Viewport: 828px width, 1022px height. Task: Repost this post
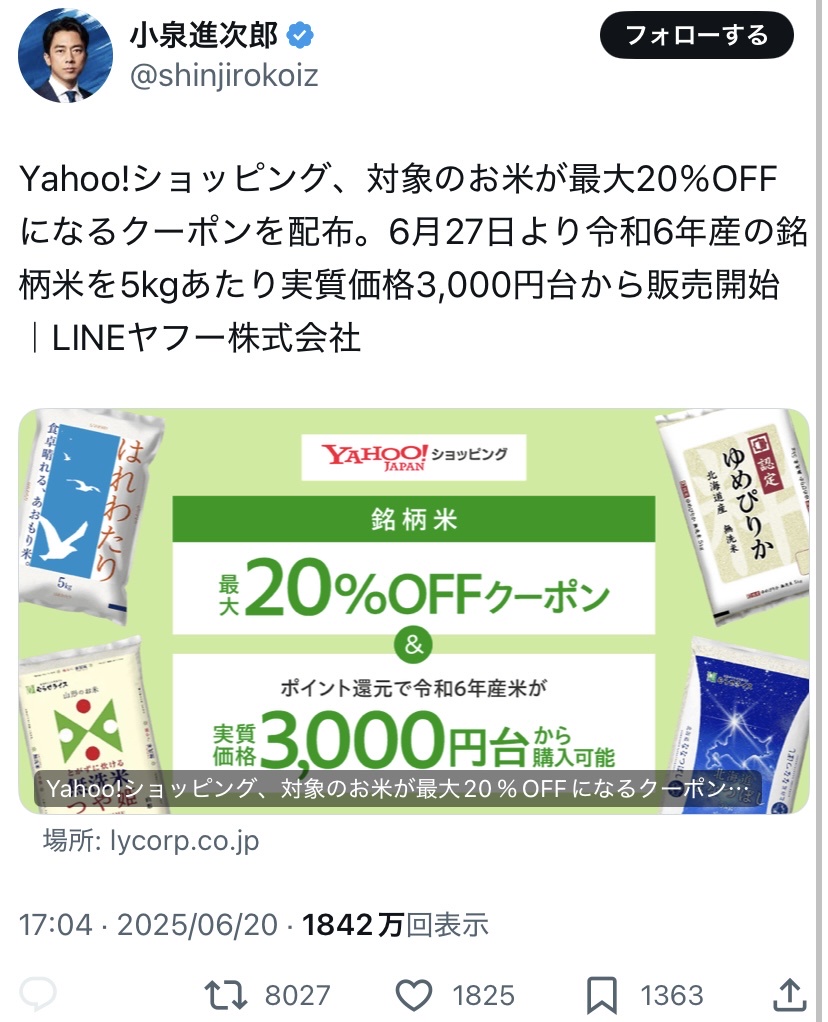[224, 994]
